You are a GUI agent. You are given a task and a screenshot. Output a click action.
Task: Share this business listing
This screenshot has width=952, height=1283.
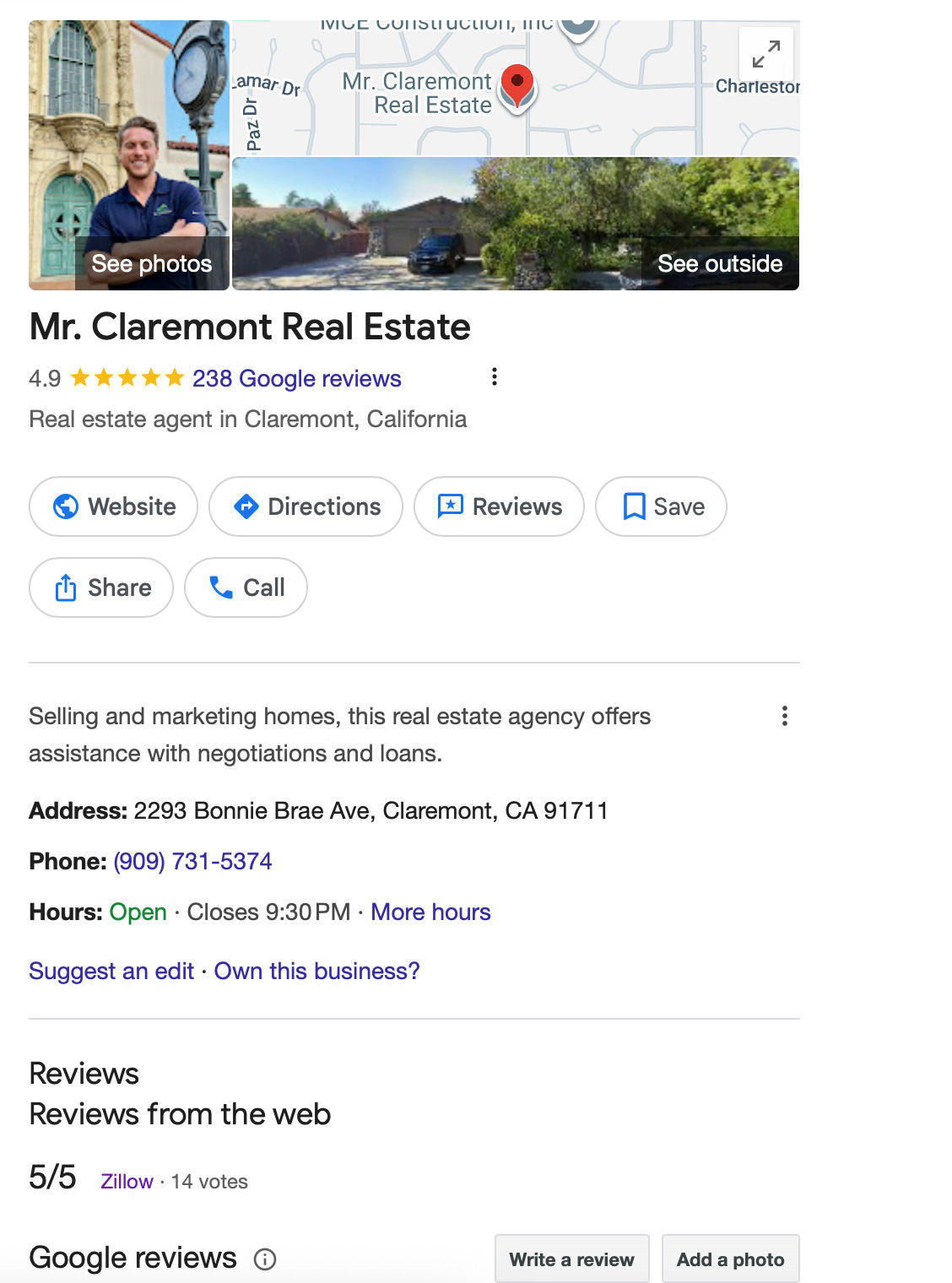pos(101,587)
